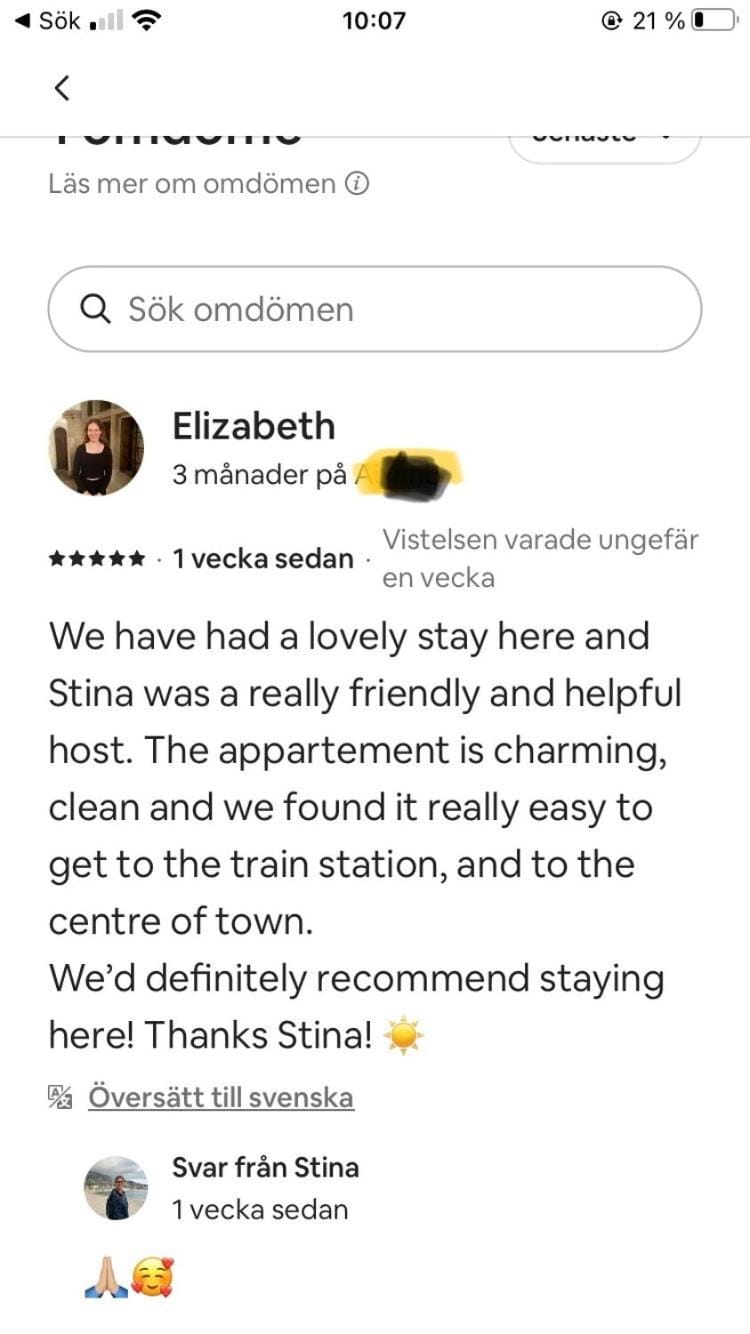The height and width of the screenshot is (1334, 750).
Task: Open Elizabeth's profile picture
Action: pos(96,448)
